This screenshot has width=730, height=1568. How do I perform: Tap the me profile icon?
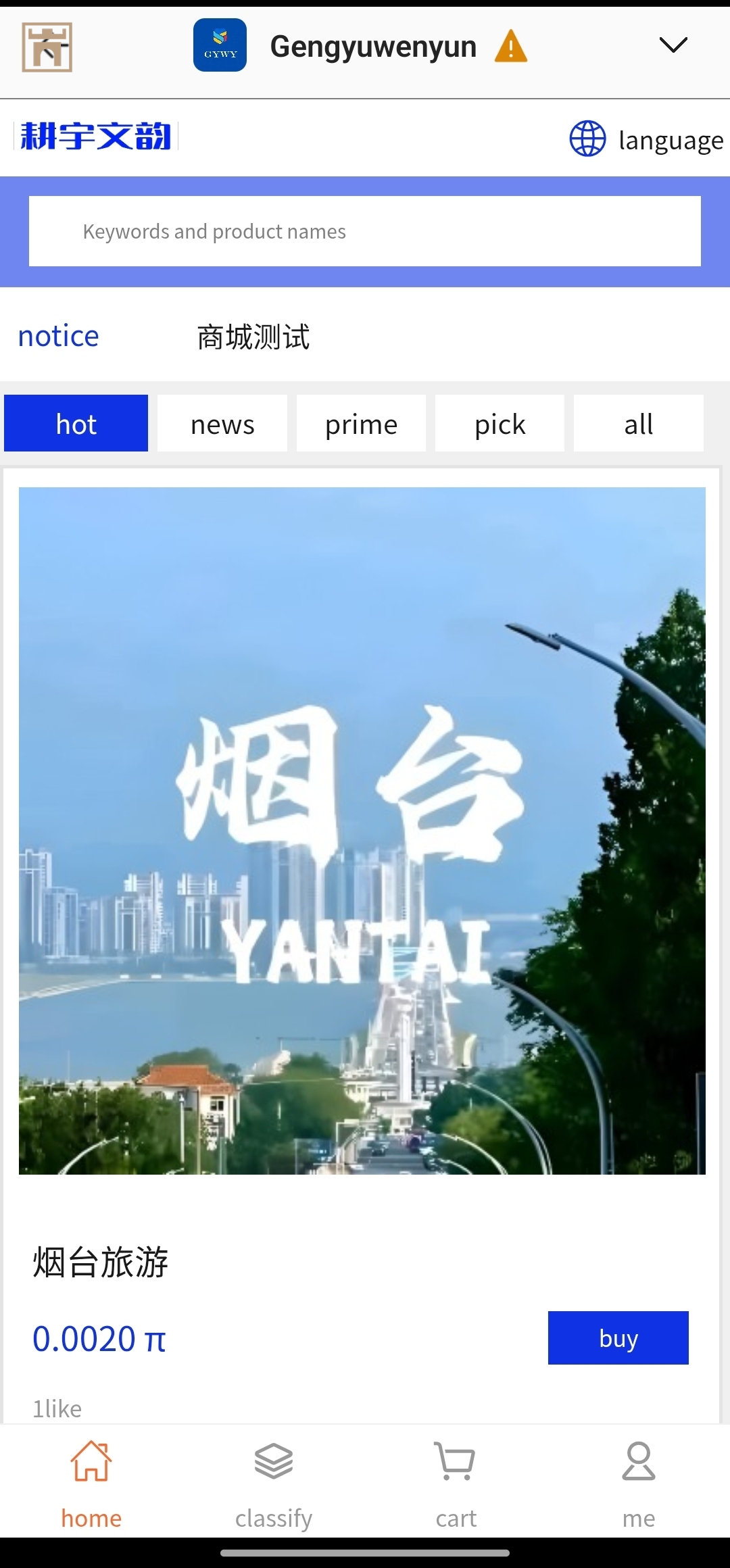637,1460
